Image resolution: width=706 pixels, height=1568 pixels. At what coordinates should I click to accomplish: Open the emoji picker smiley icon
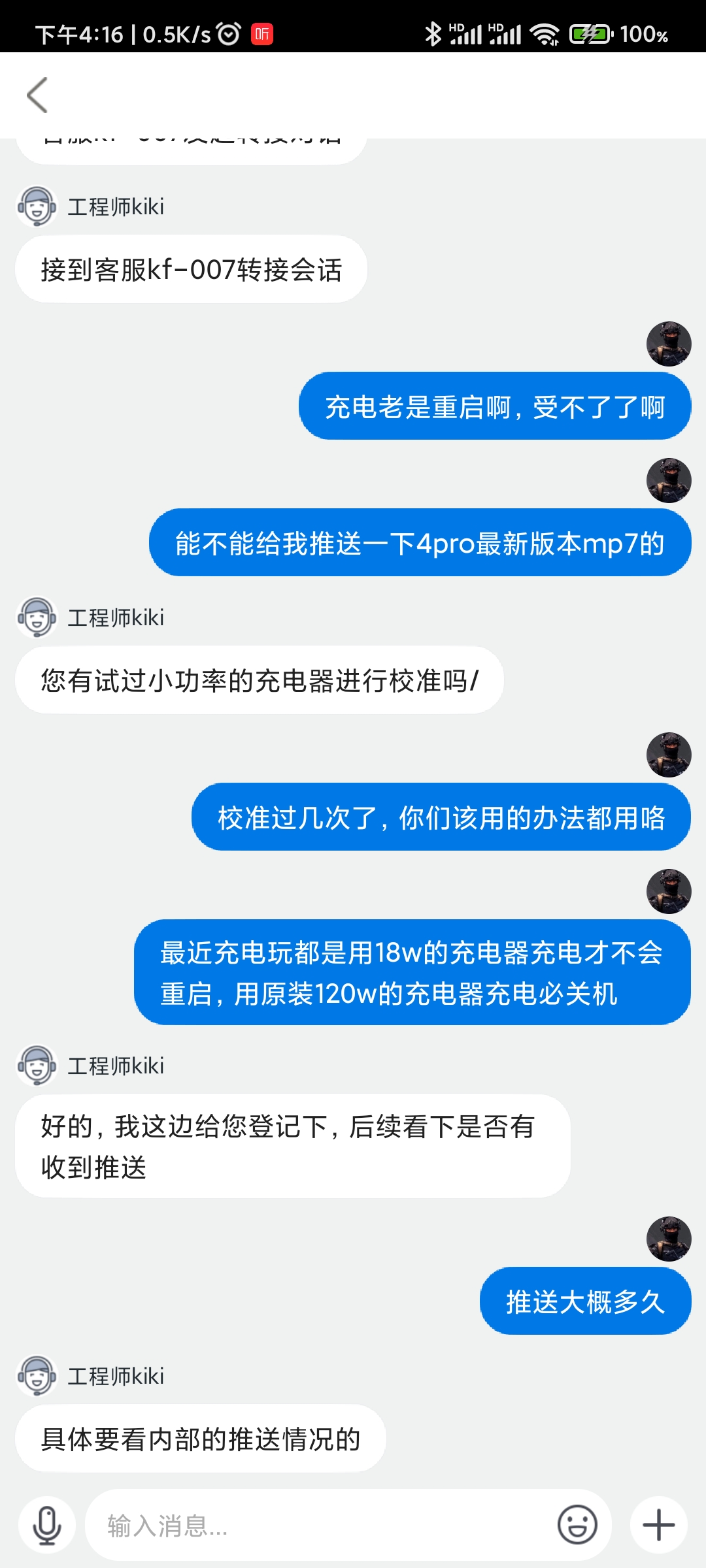pos(577,1526)
